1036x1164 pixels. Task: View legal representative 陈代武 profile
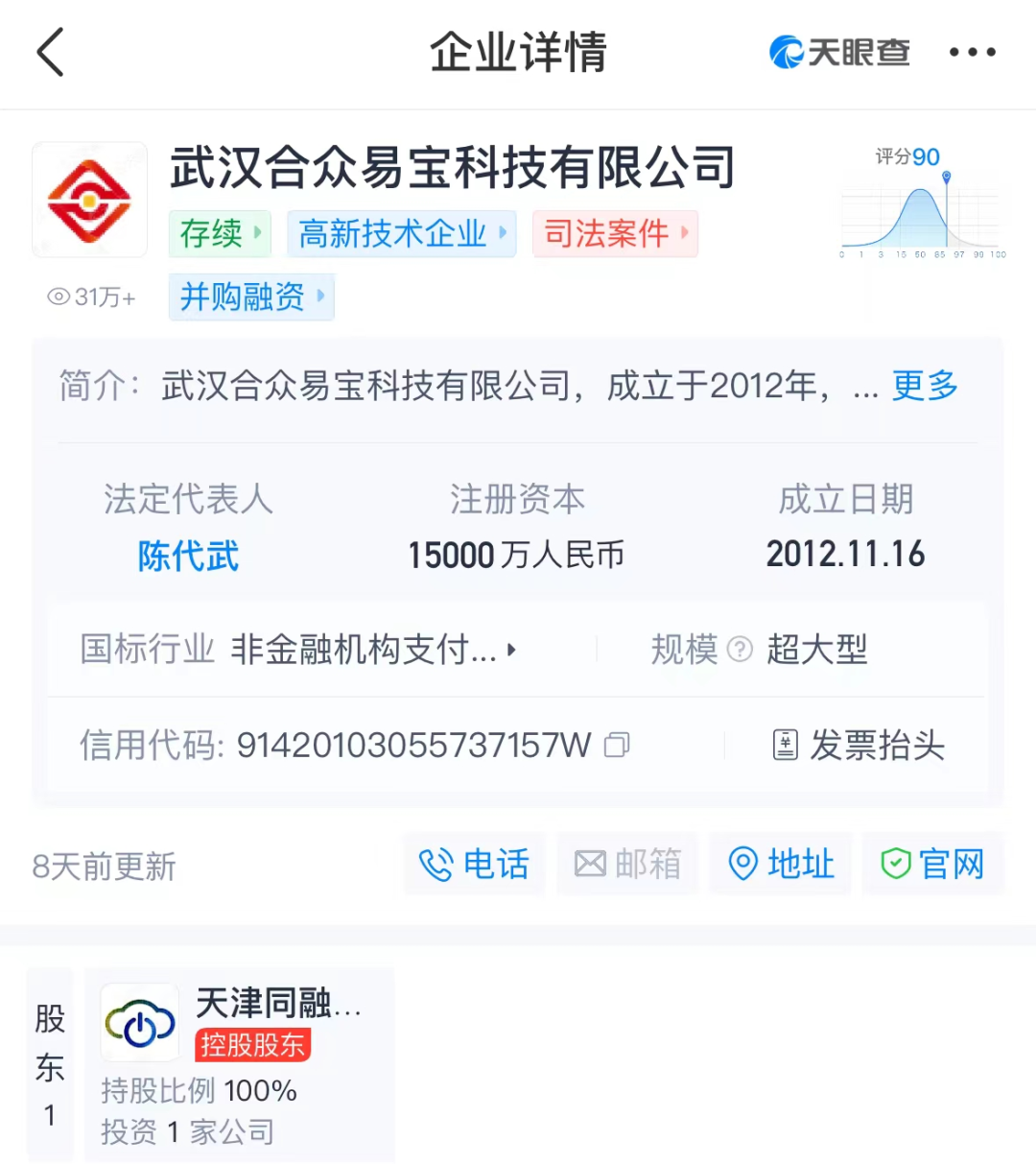tap(187, 556)
